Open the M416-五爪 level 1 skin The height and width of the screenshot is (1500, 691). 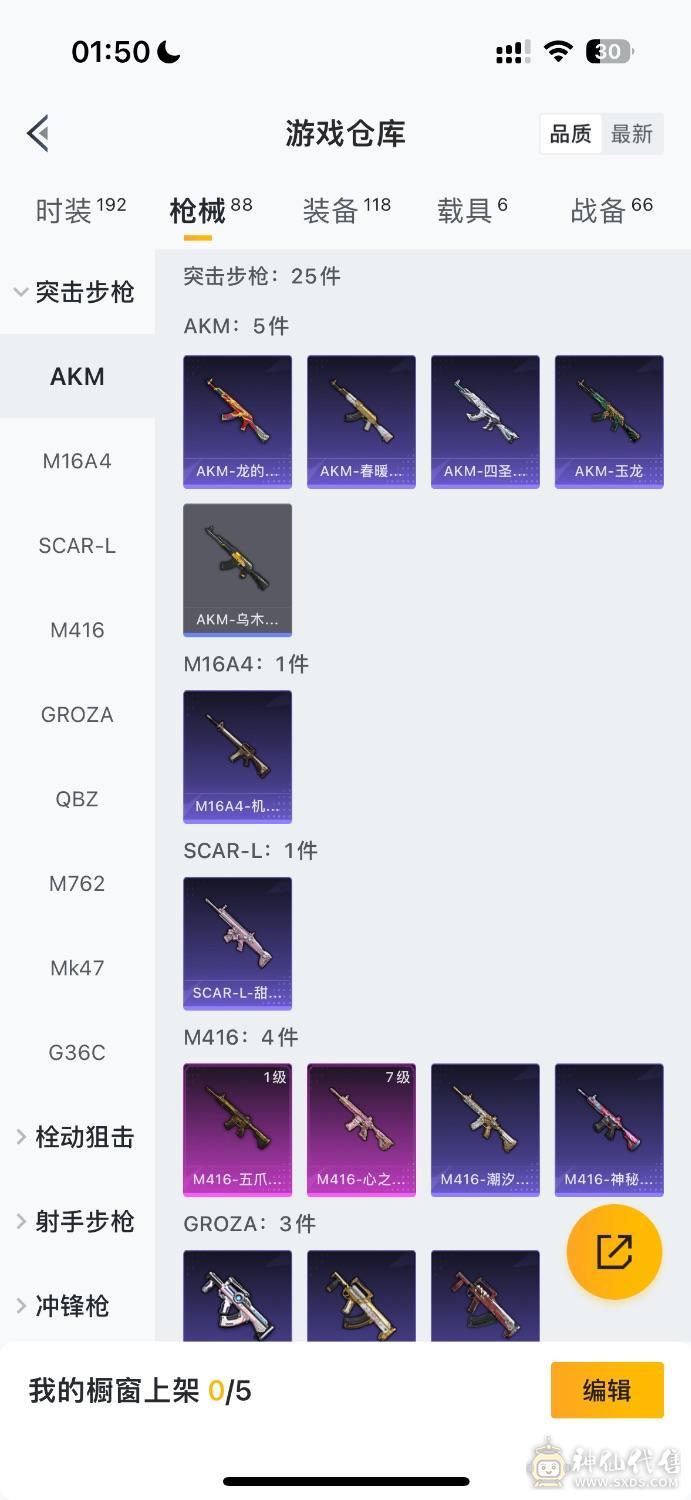[237, 1129]
